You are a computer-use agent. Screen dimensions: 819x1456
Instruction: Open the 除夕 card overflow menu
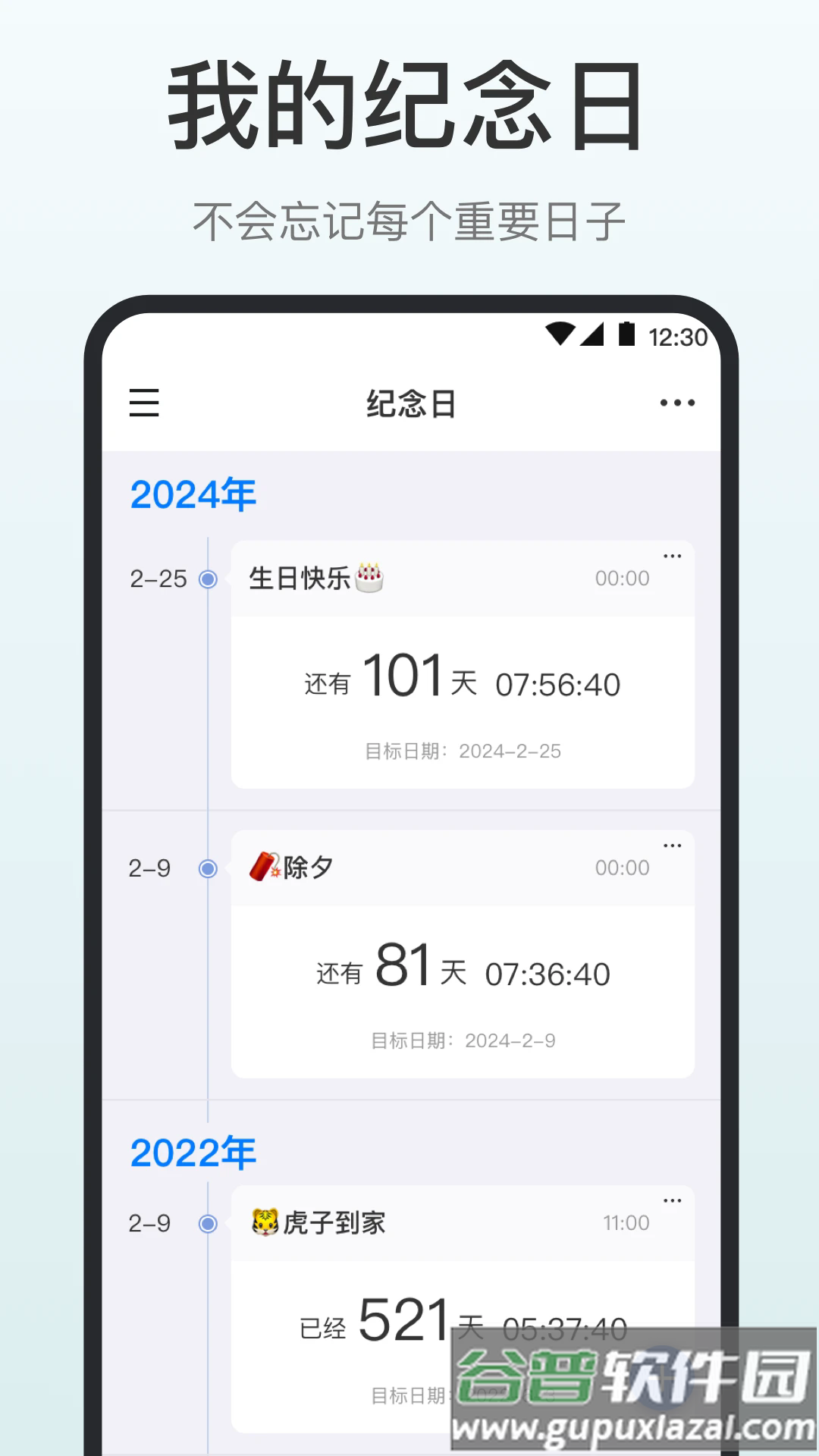click(x=672, y=844)
